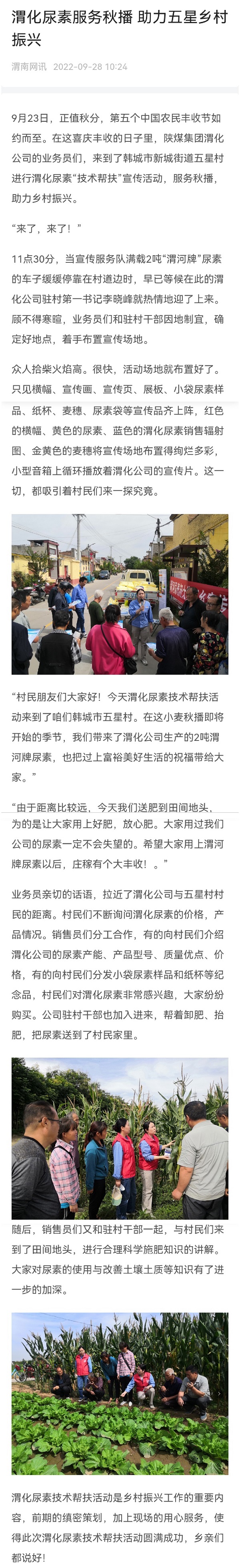View the photo of staff beside the corn field
Image resolution: width=240 pixels, height=1568 pixels.
120,1137
